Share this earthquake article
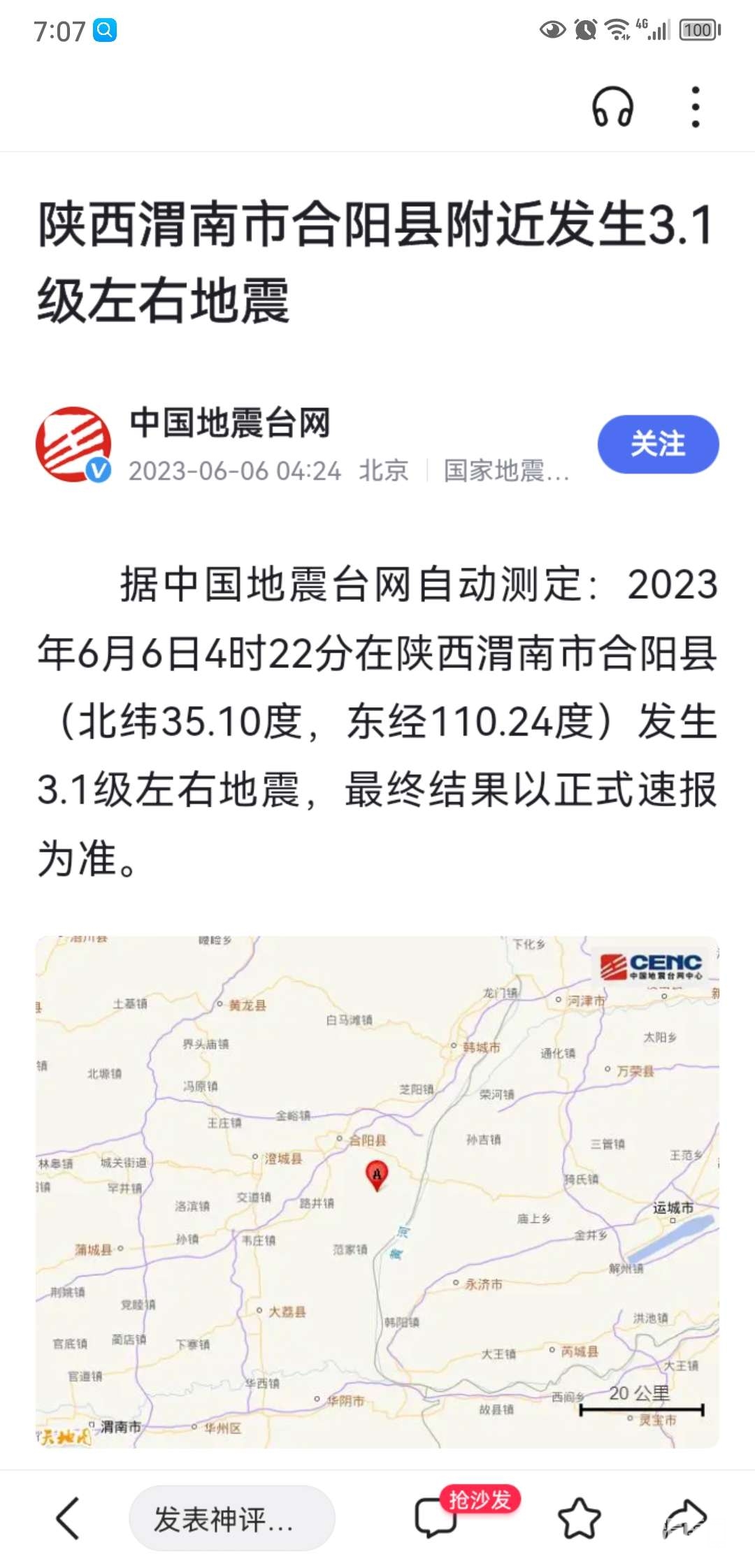Viewport: 755px width, 1568px height. tap(686, 1518)
